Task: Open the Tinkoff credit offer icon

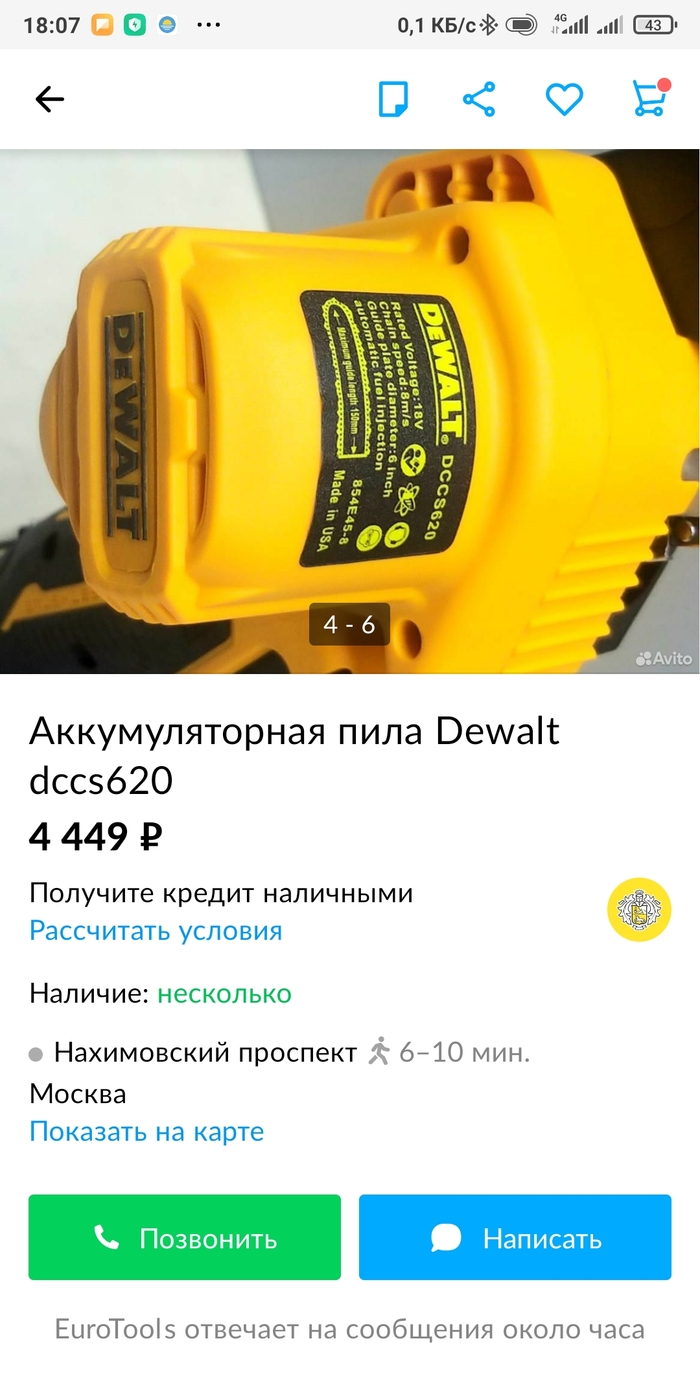Action: (x=639, y=909)
